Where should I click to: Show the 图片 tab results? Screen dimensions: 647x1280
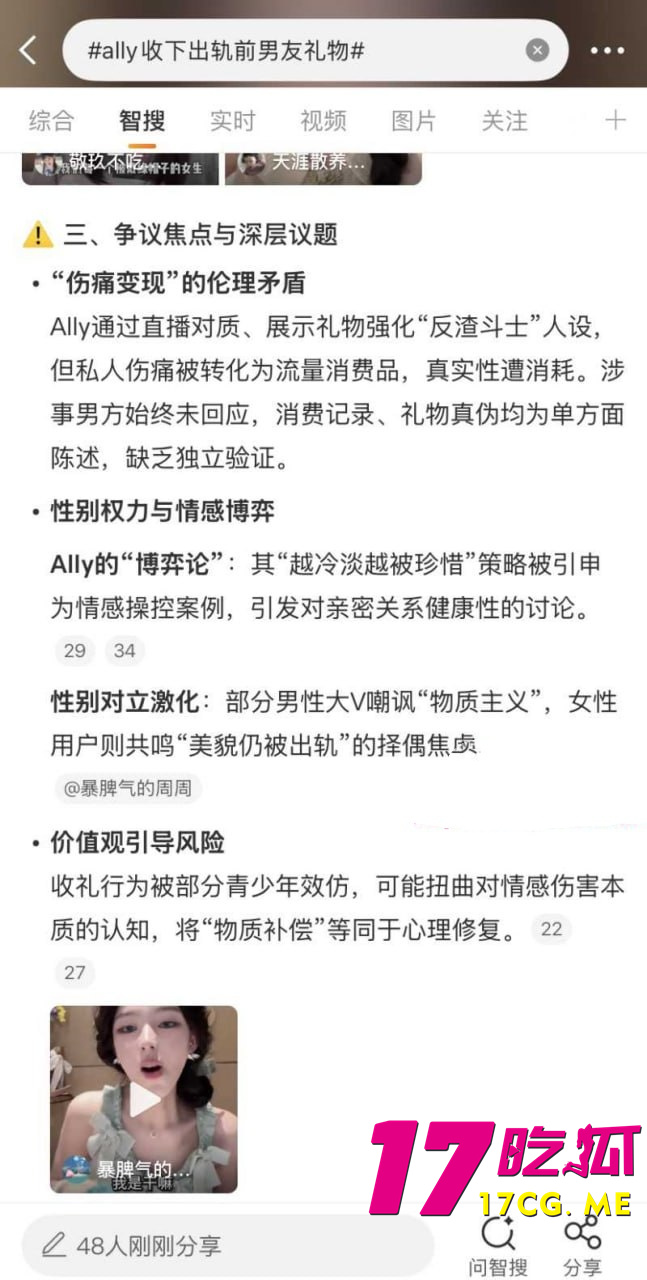click(x=413, y=121)
